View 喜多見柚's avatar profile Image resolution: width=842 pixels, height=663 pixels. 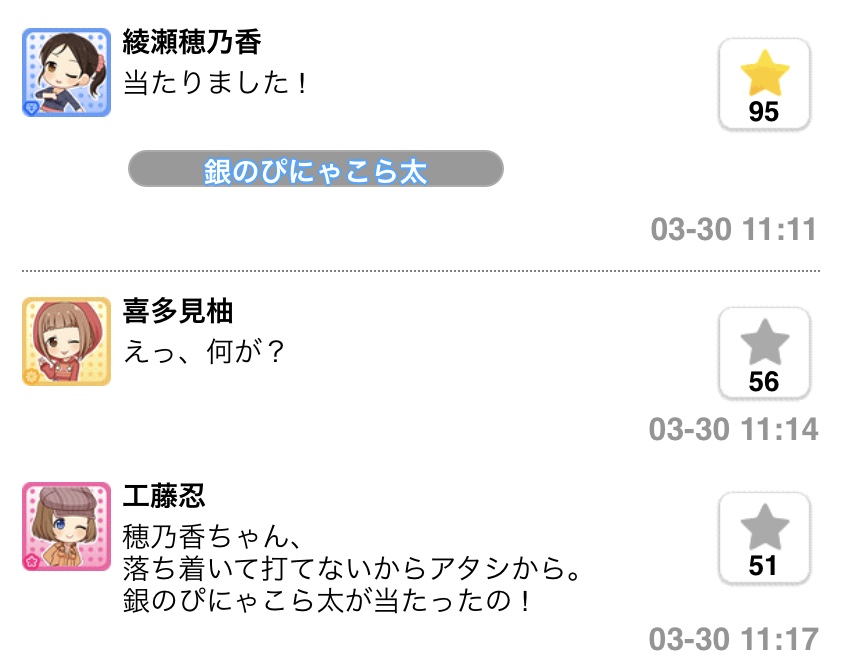pyautogui.click(x=66, y=341)
